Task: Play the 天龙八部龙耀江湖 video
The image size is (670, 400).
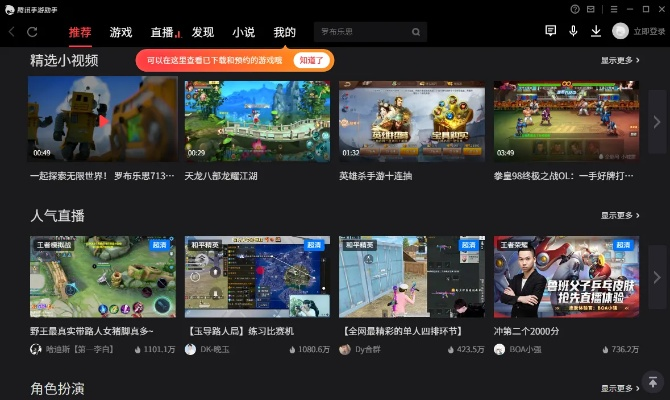Action: [257, 121]
